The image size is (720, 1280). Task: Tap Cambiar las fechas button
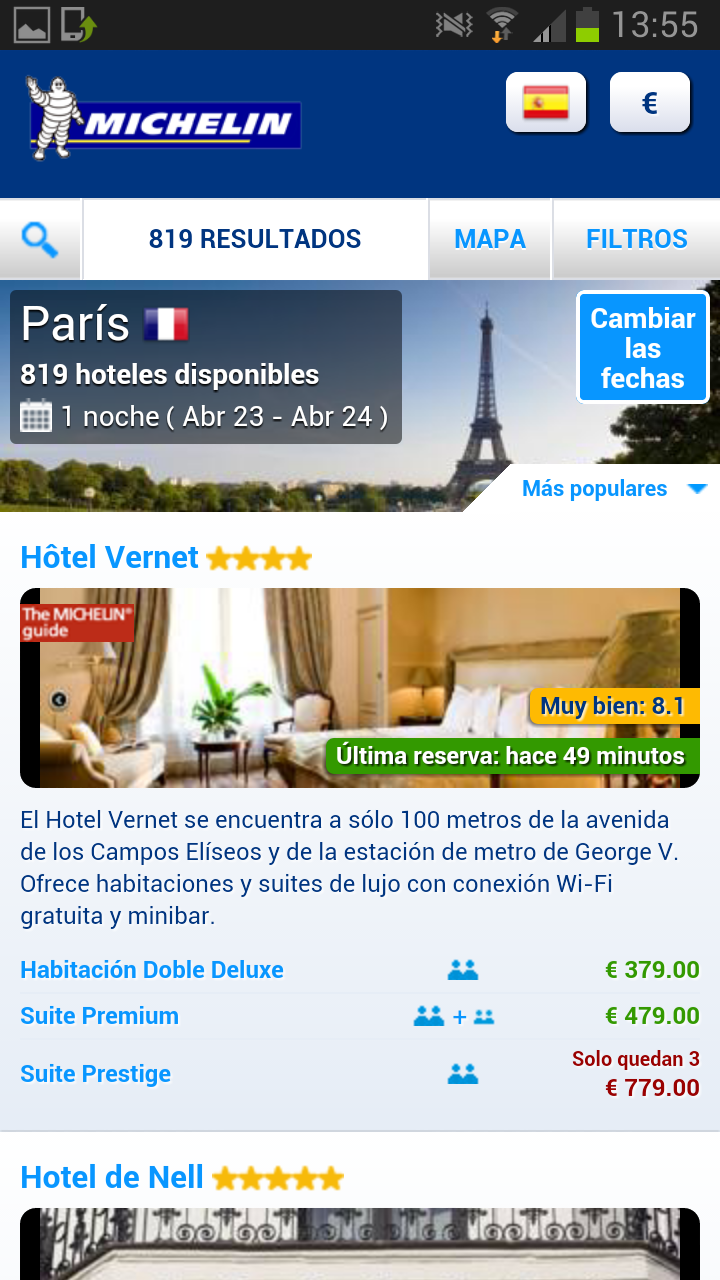click(x=642, y=348)
